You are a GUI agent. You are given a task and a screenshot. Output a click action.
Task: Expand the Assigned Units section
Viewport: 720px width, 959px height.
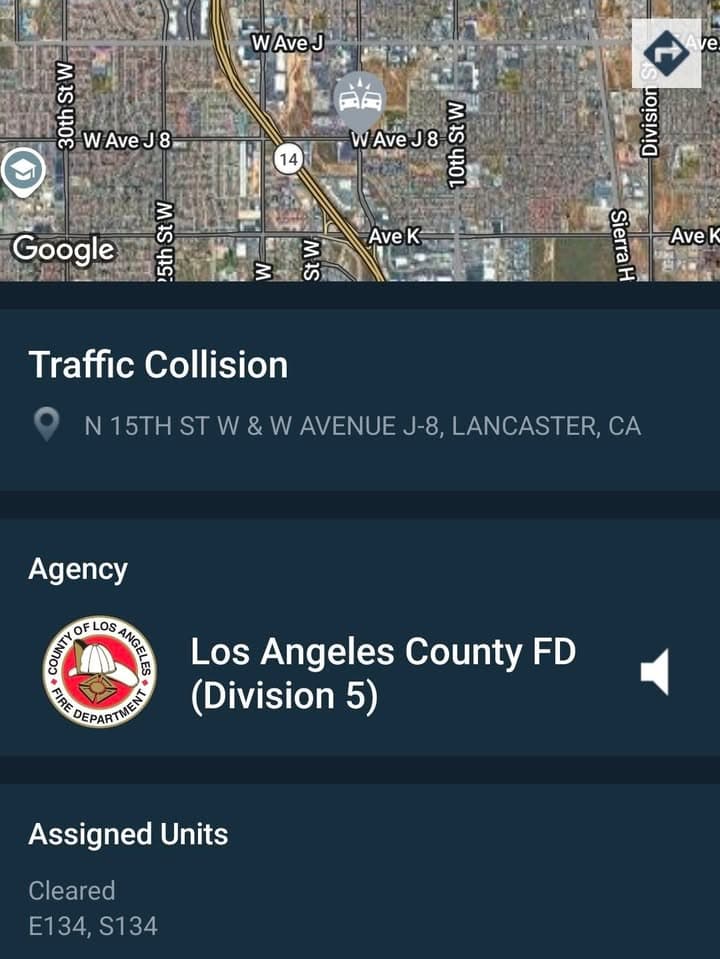(130, 834)
